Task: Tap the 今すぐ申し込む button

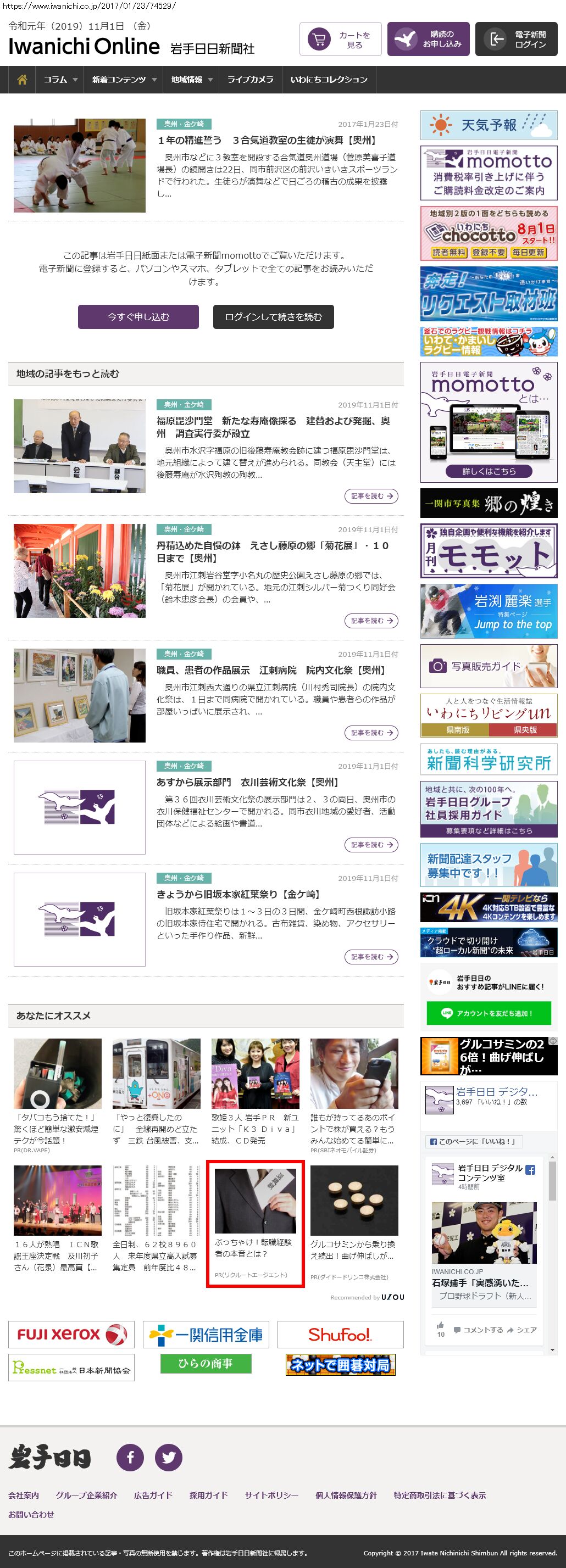Action: coord(138,316)
